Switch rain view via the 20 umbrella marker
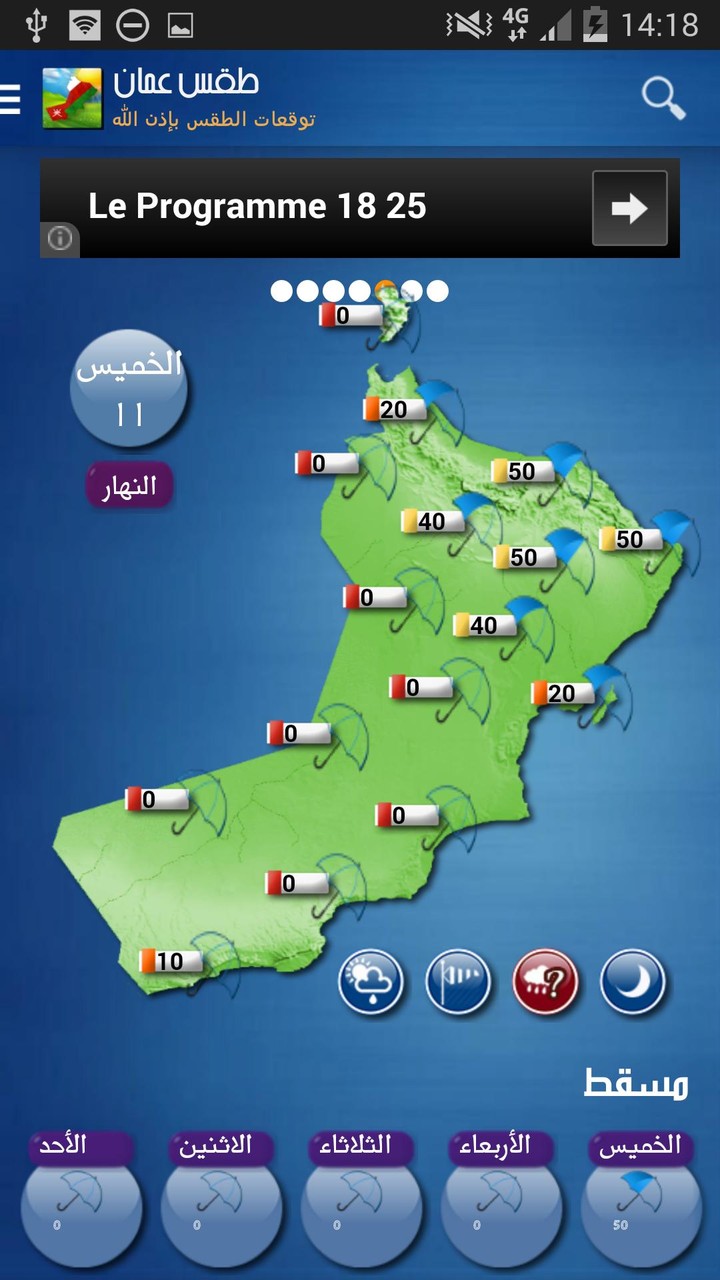The image size is (720, 1280). coord(396,409)
